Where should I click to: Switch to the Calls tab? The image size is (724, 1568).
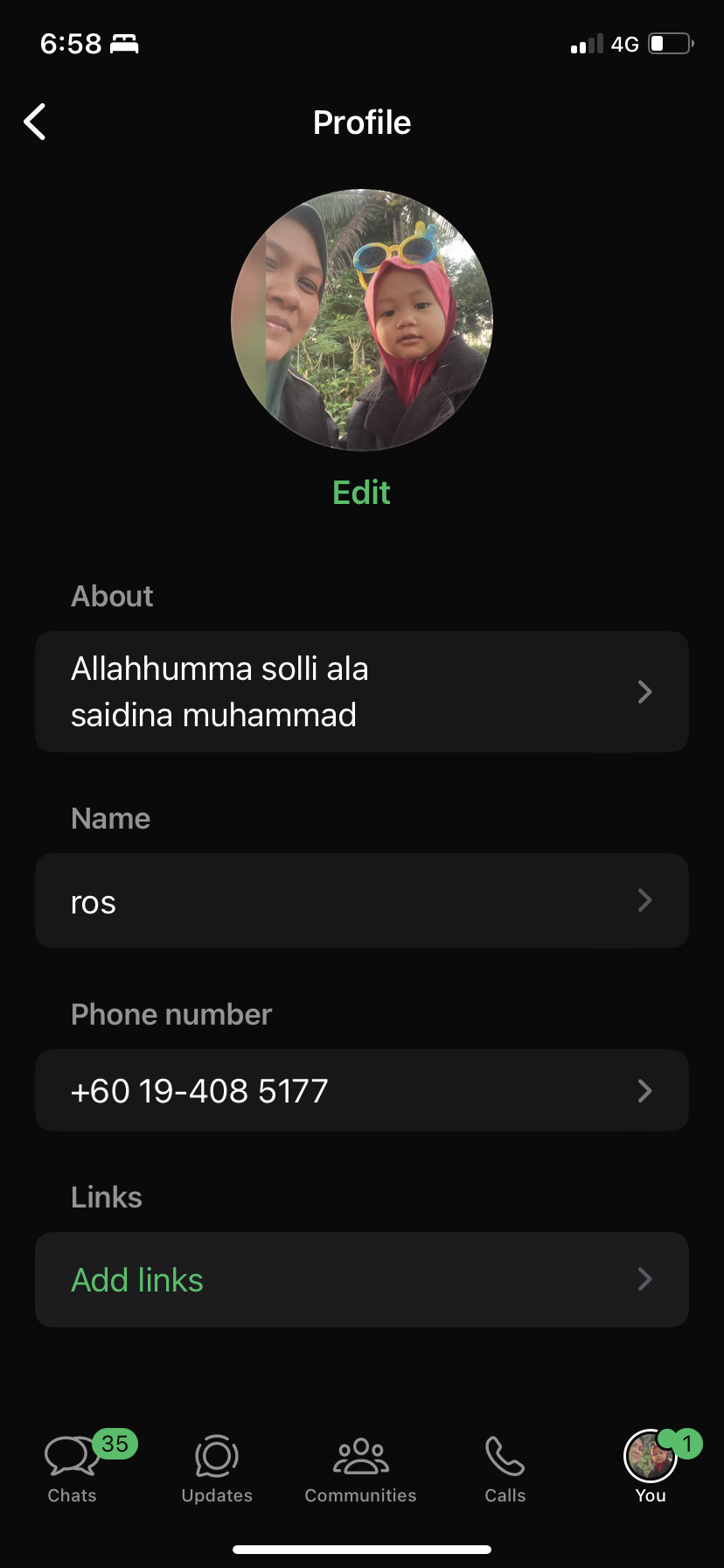(505, 1468)
